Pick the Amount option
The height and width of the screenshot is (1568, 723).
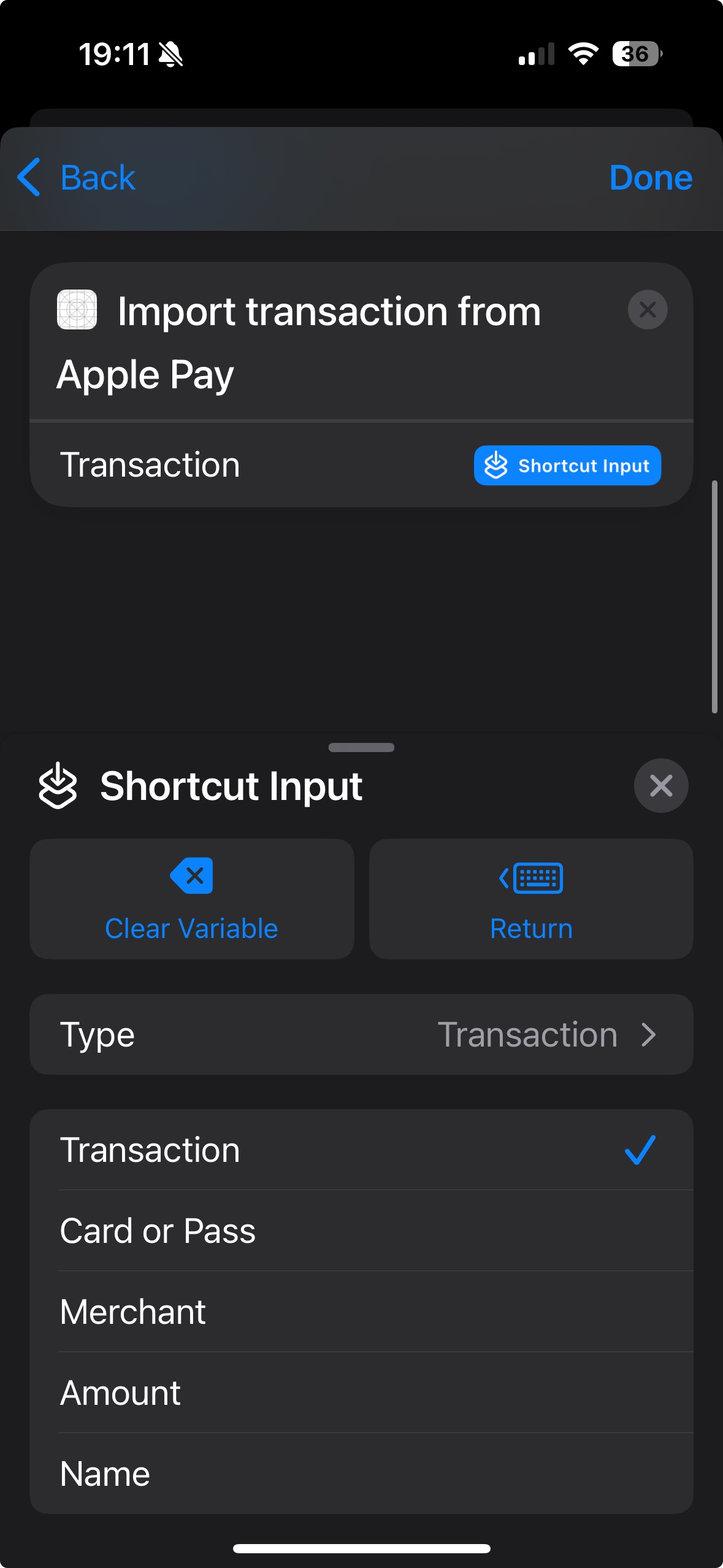tap(362, 1393)
